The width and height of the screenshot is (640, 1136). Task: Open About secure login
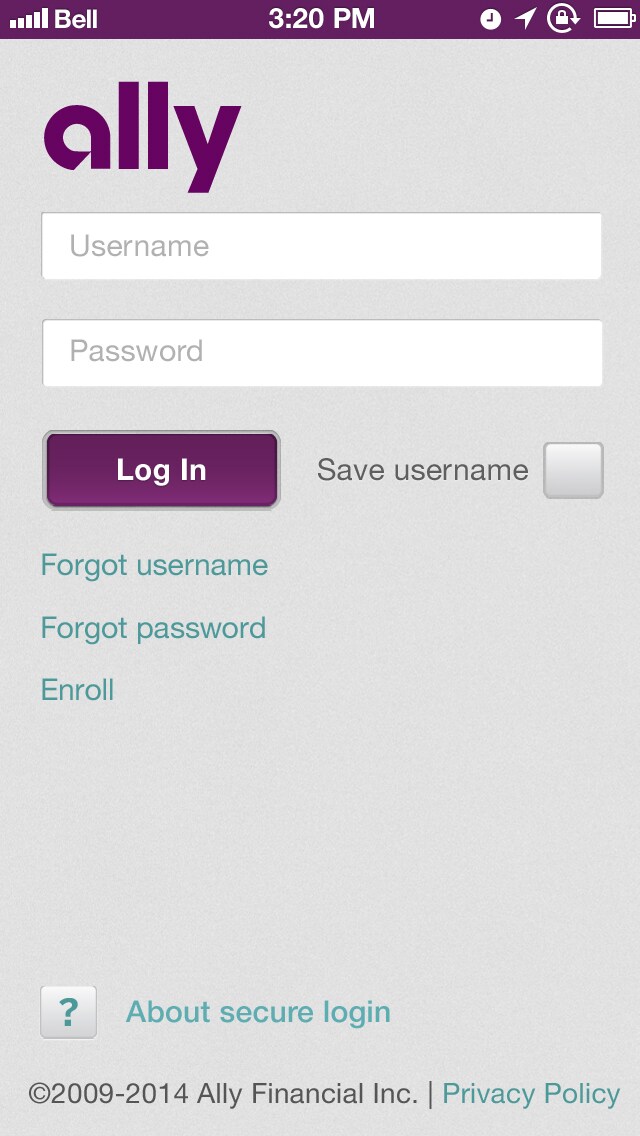(258, 1012)
